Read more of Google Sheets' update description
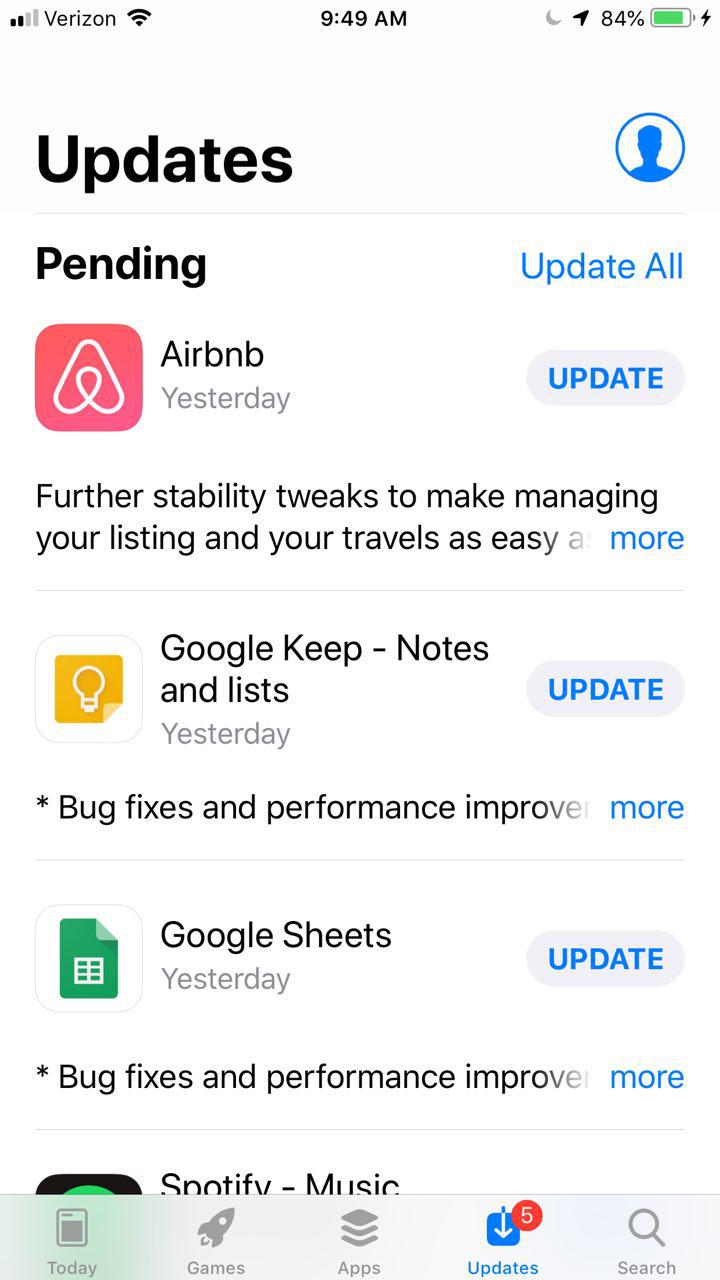 coord(646,1077)
